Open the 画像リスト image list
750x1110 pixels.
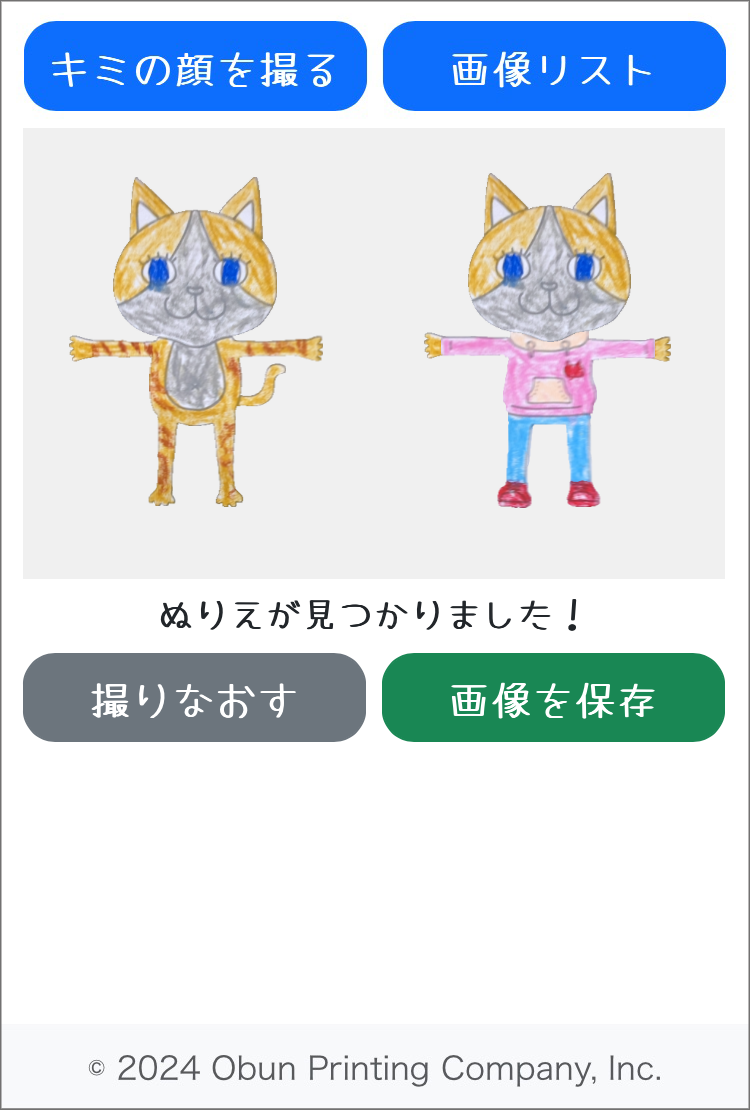tap(554, 66)
